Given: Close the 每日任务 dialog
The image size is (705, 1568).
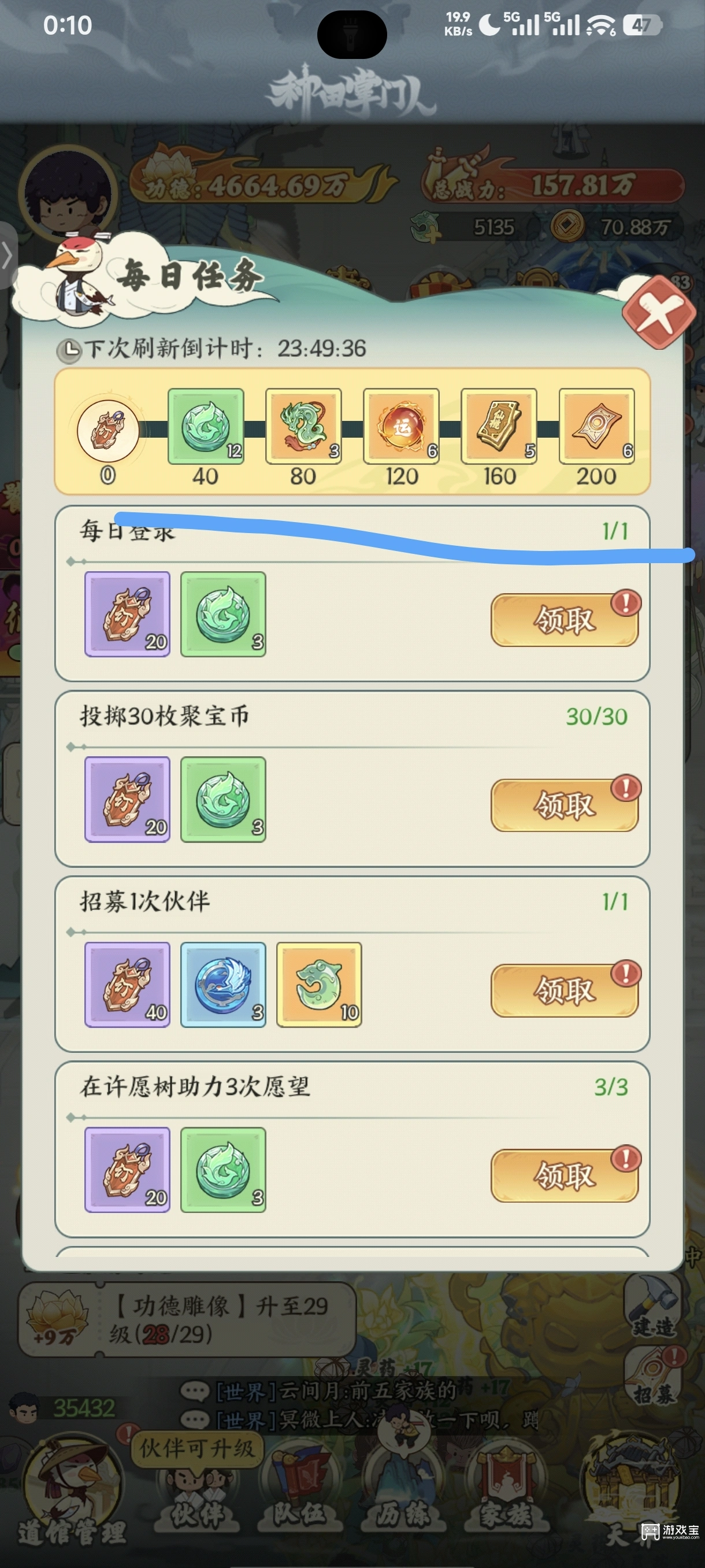Looking at the screenshot, I should (x=658, y=312).
